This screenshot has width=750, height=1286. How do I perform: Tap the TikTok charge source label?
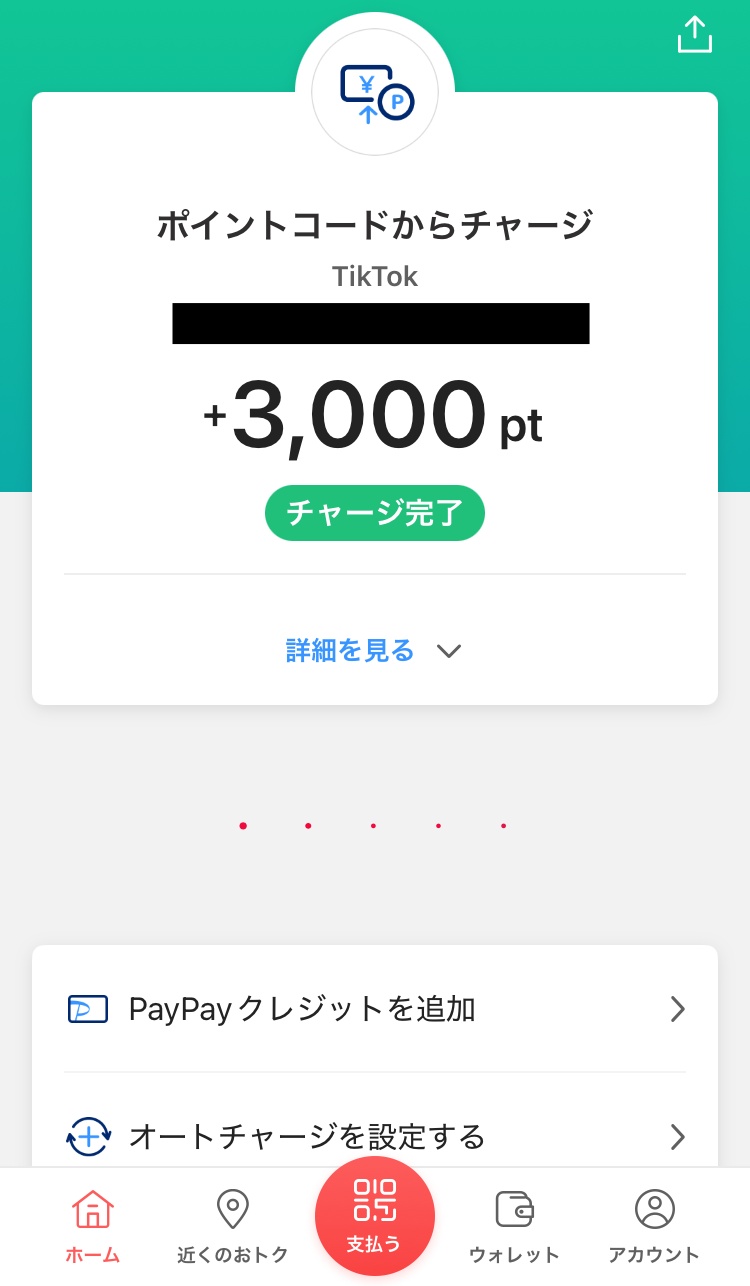coord(375,276)
